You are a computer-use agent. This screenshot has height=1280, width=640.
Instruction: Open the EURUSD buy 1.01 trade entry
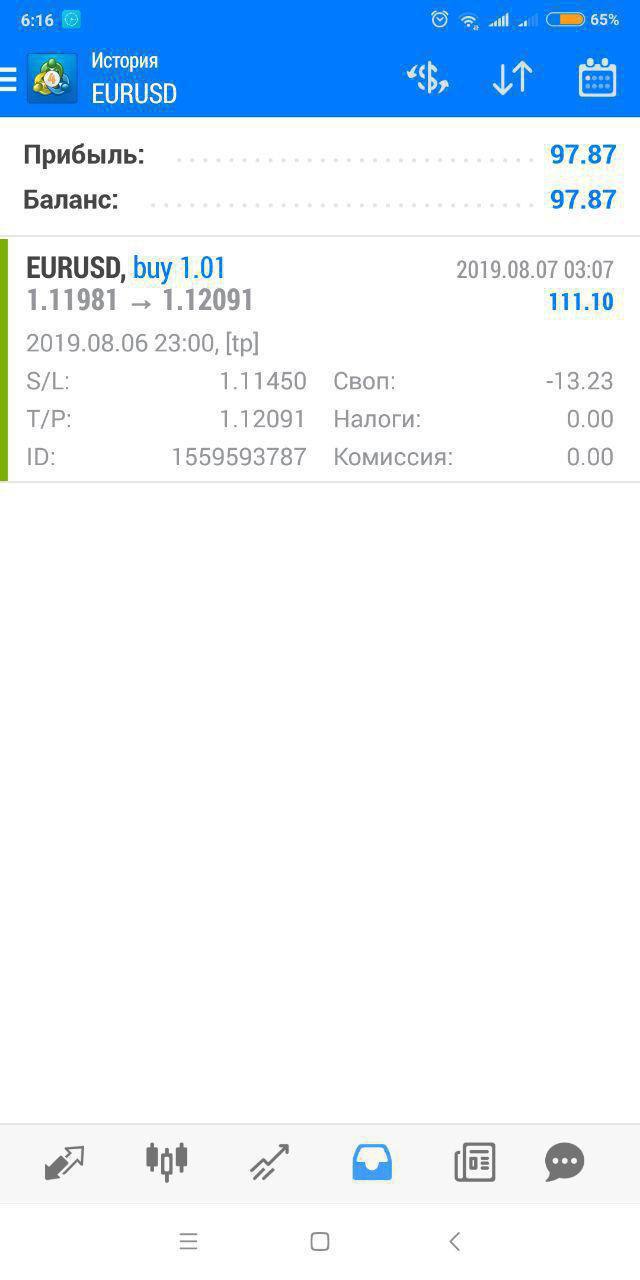point(320,360)
